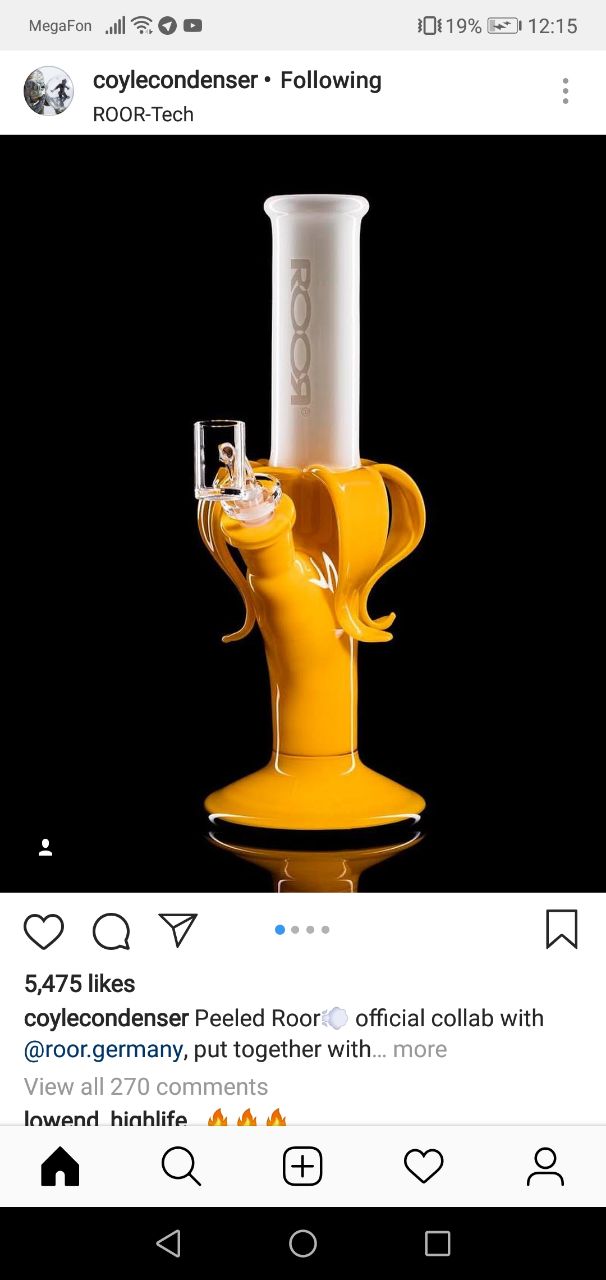Image resolution: width=606 pixels, height=1280 pixels.
Task: View who gave the 5,475 likes
Action: coord(80,984)
